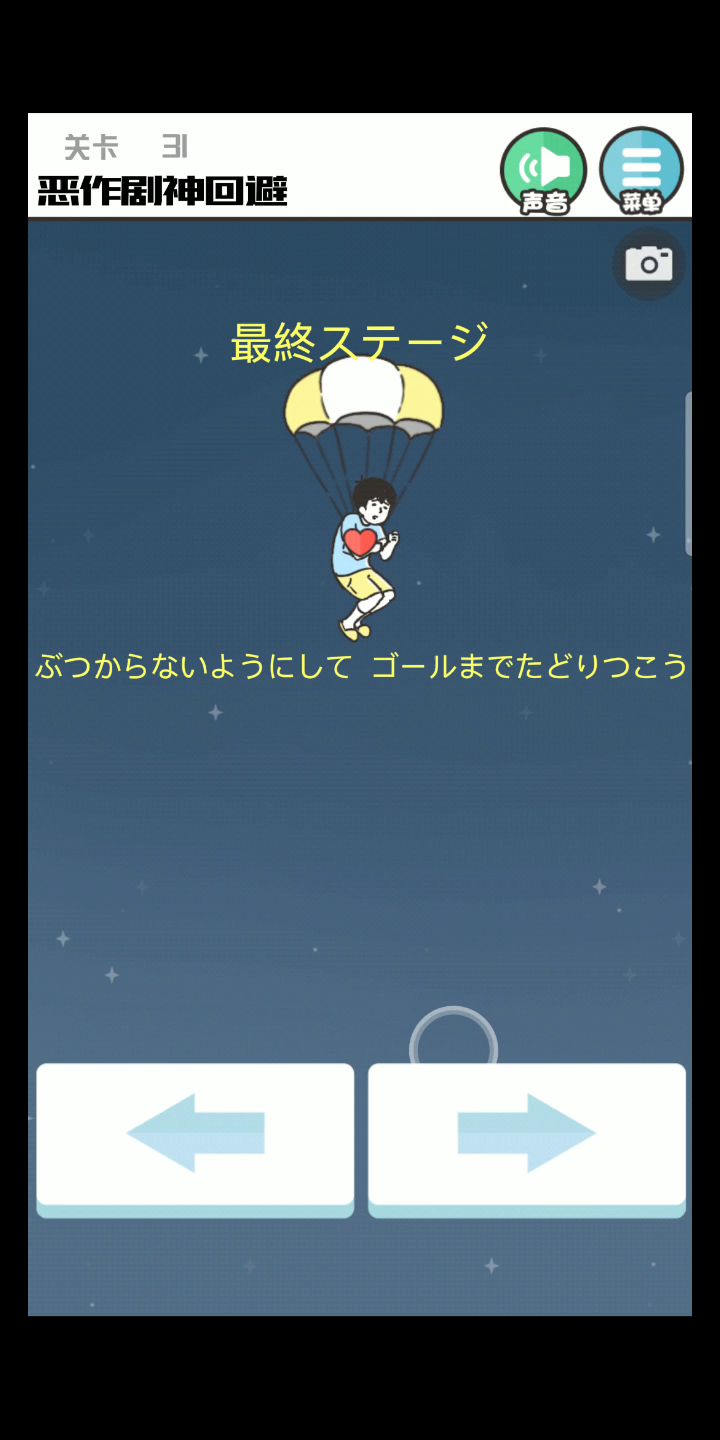Tap the camera screenshot icon
The height and width of the screenshot is (1440, 720).
pyautogui.click(x=649, y=264)
